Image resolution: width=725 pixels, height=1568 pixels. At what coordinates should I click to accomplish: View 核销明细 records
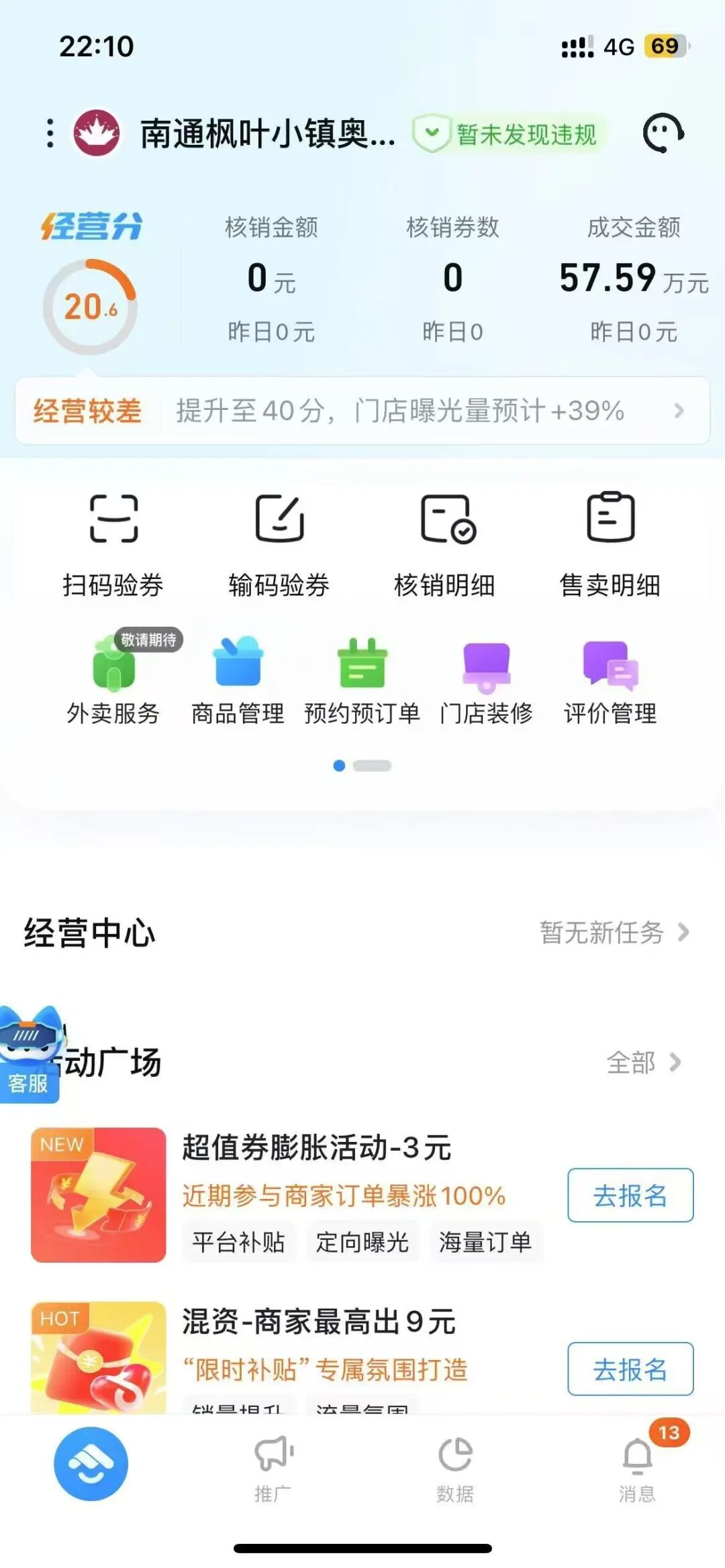444,542
